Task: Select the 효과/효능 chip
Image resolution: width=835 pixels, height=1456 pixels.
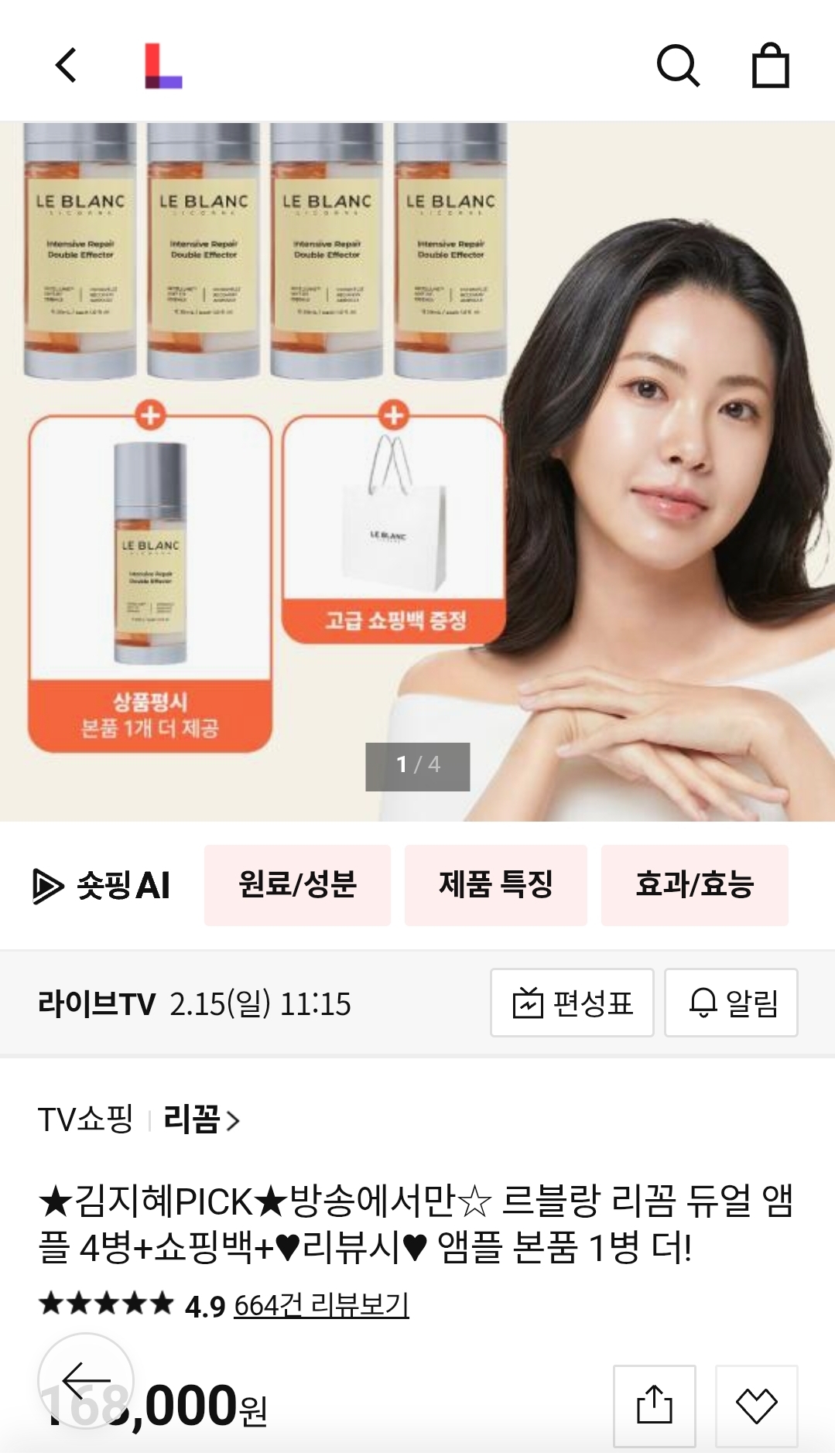Action: point(695,885)
